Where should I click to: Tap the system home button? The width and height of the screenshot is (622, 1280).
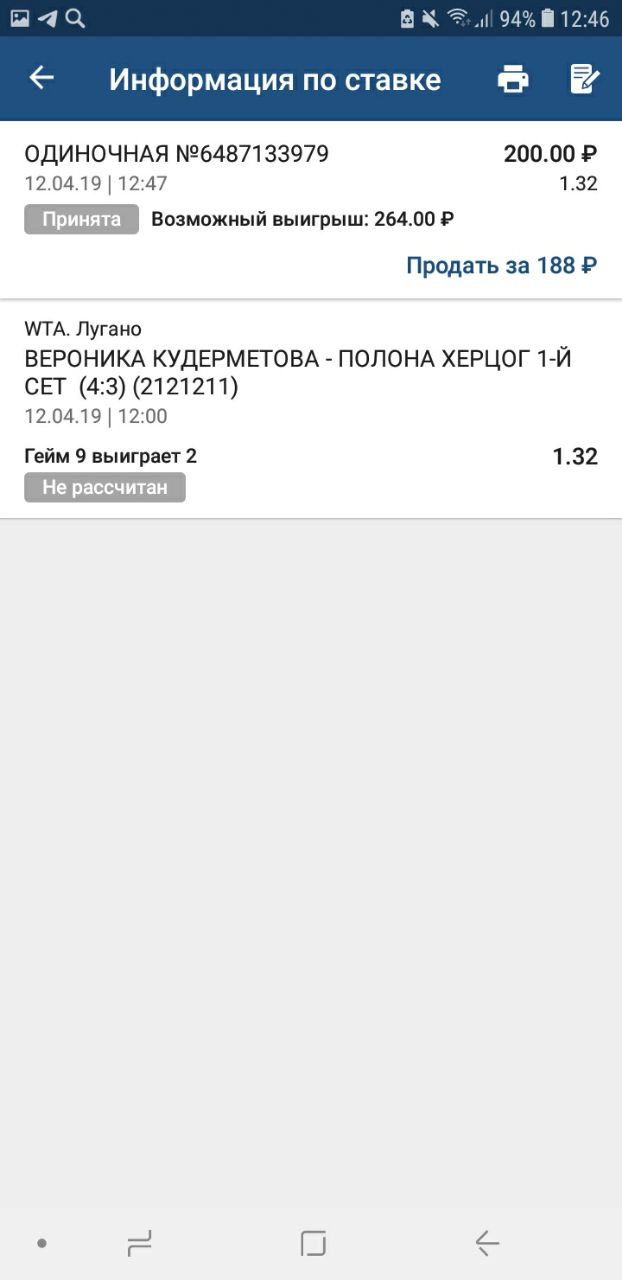pos(313,1243)
